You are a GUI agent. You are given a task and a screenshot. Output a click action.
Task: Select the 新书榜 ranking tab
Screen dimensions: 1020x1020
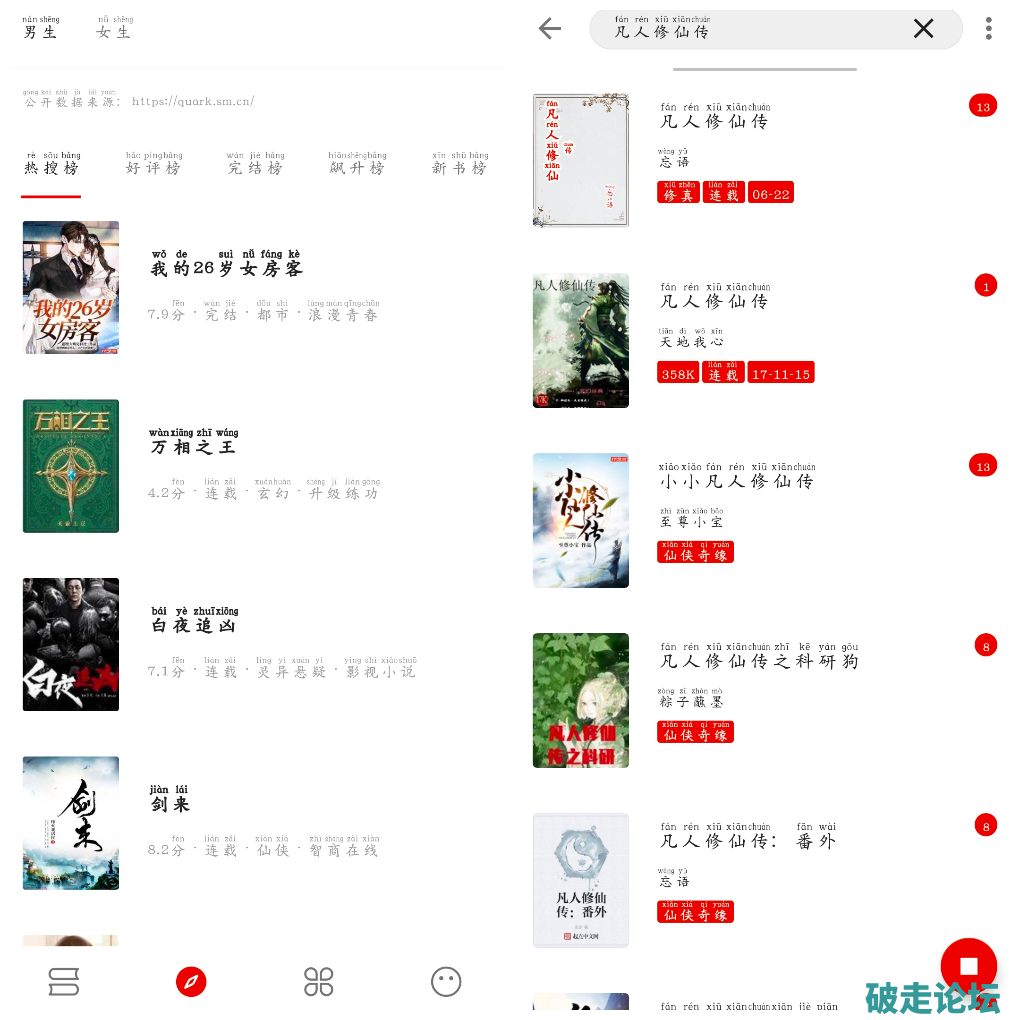coord(459,166)
